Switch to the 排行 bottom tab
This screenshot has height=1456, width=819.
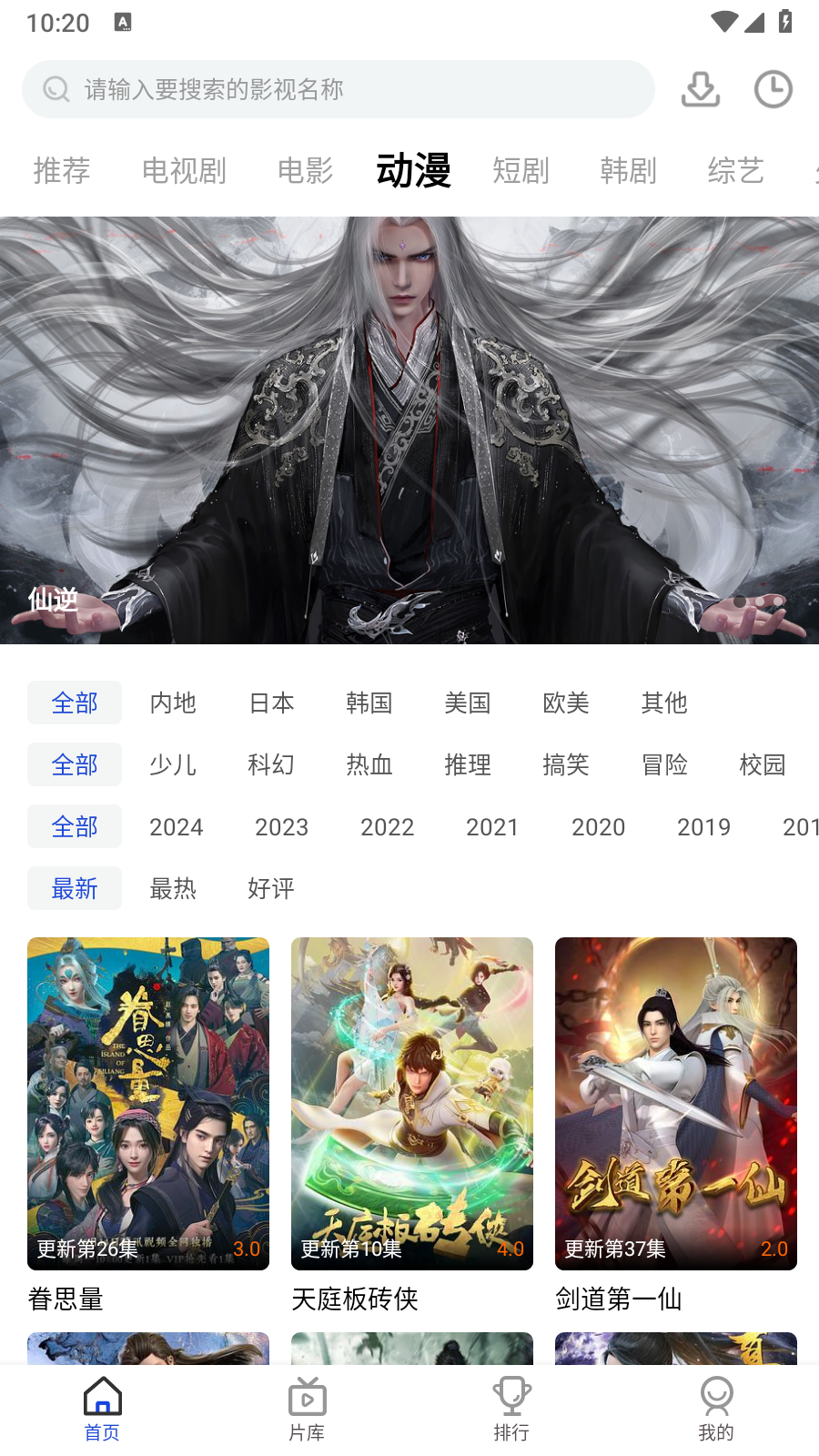pos(511,1410)
